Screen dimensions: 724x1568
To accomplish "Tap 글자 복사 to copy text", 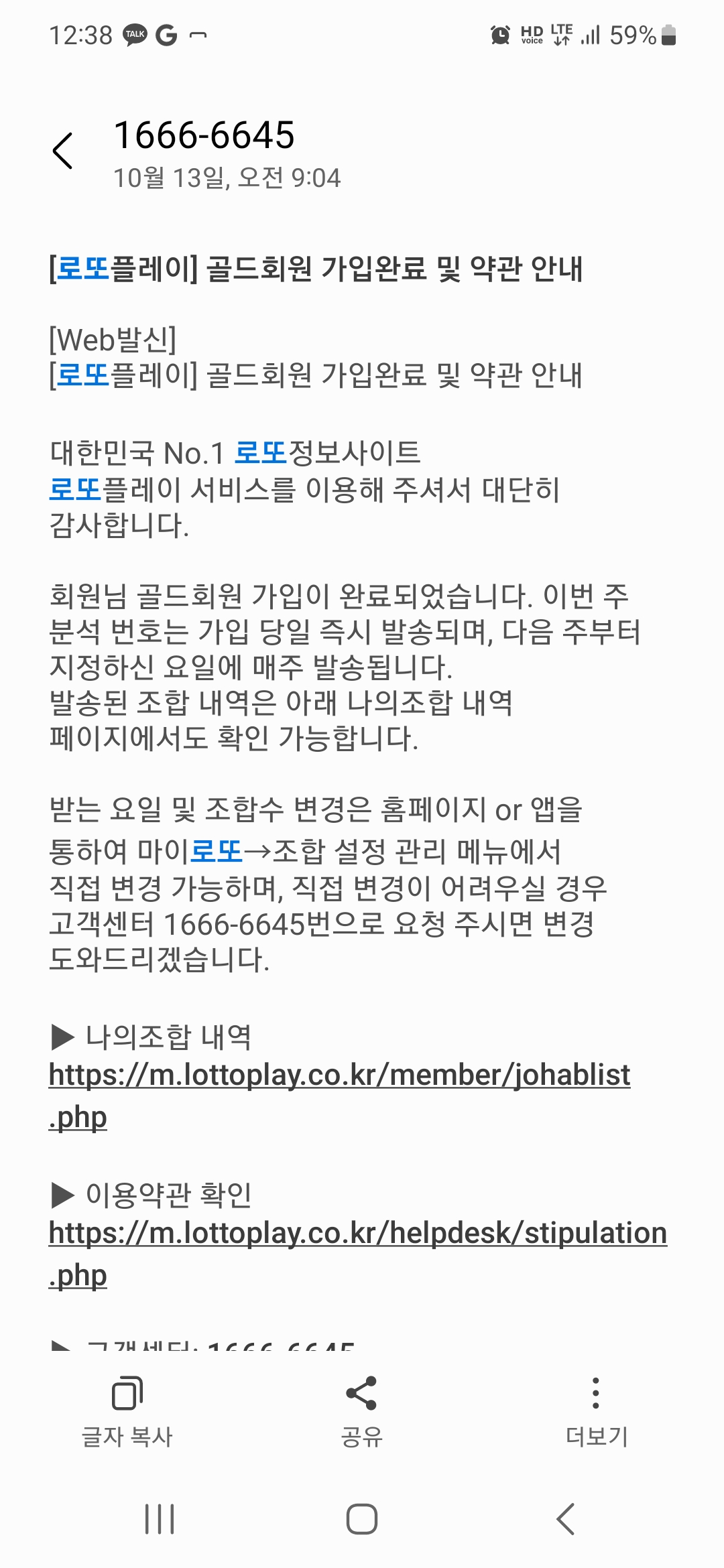I will [x=127, y=1412].
